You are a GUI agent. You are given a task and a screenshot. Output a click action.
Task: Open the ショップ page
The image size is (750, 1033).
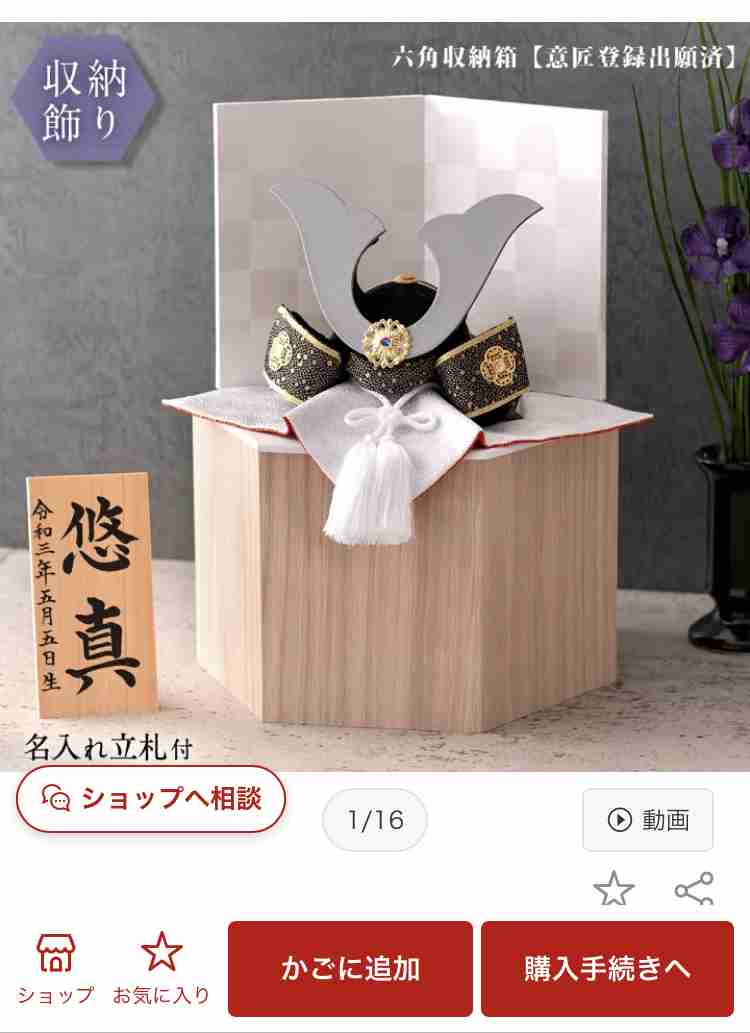(x=55, y=968)
